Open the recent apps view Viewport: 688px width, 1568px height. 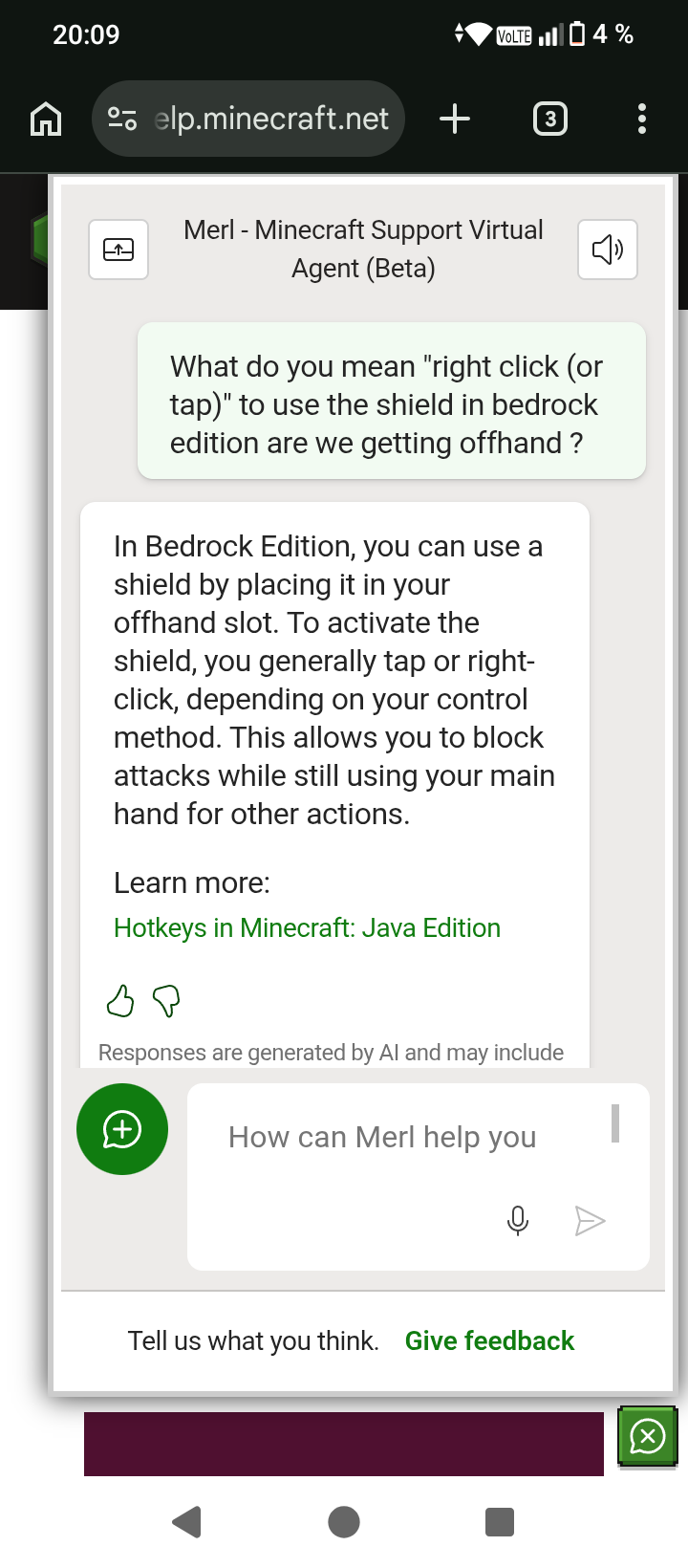pos(500,1521)
